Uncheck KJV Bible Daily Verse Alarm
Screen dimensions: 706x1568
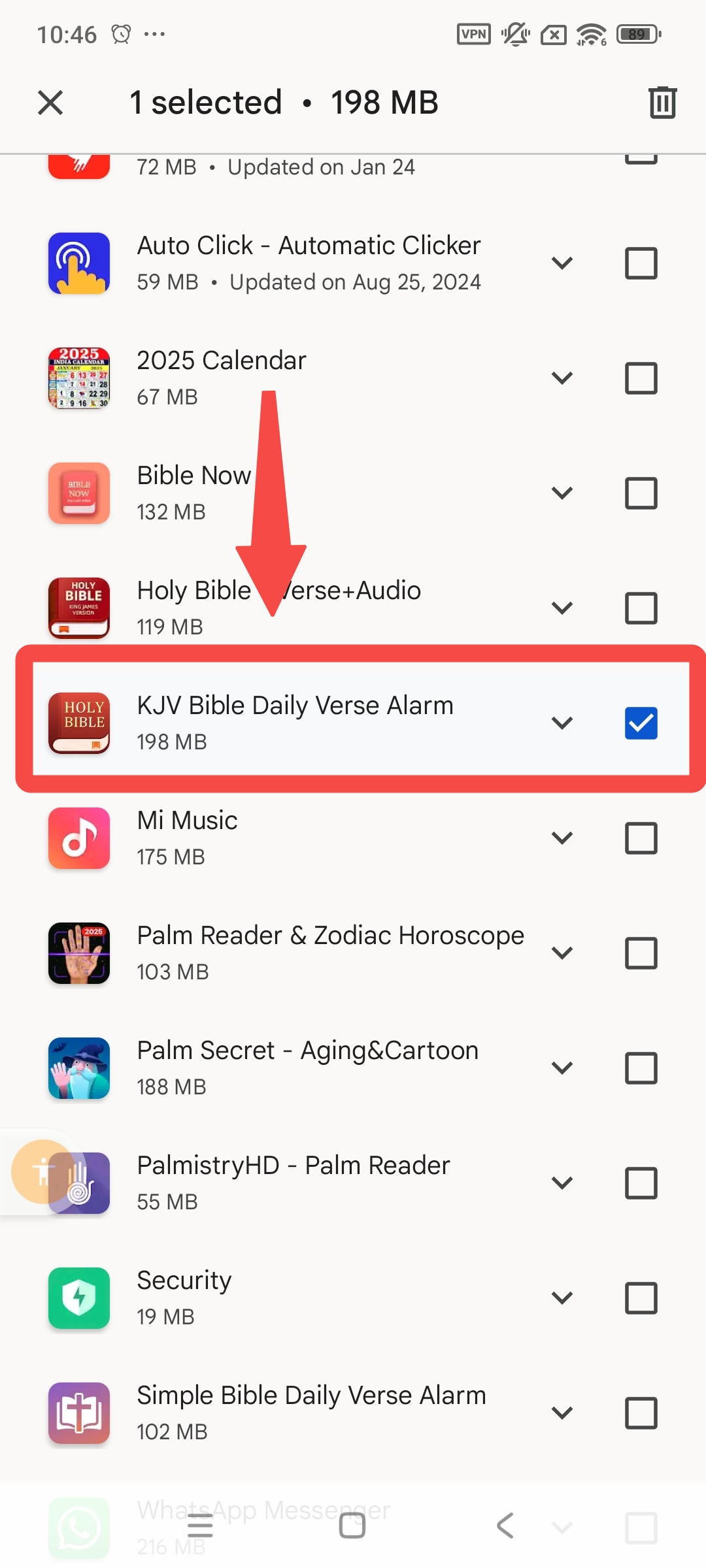tap(641, 723)
